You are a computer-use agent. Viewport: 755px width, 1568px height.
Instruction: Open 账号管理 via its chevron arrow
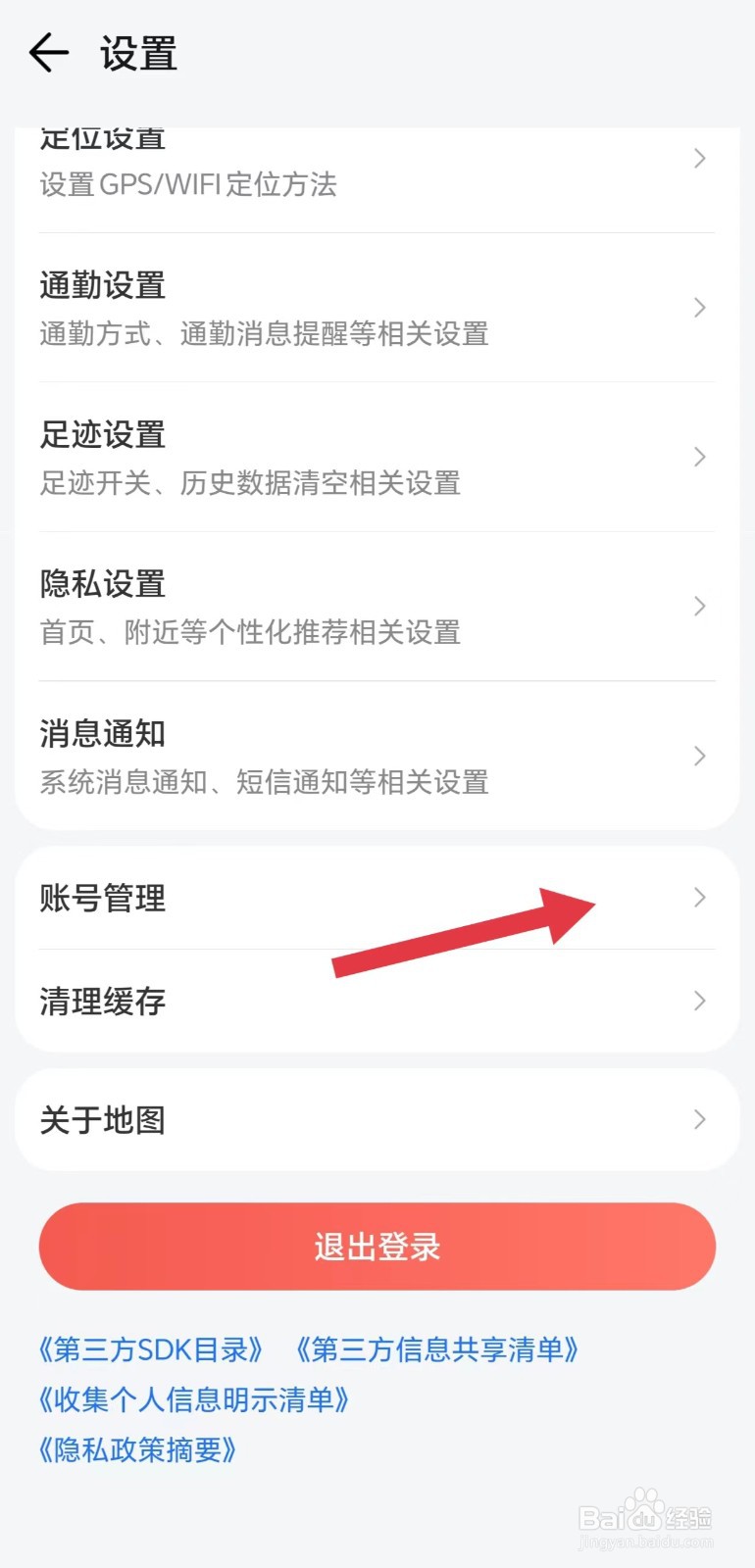(x=698, y=897)
